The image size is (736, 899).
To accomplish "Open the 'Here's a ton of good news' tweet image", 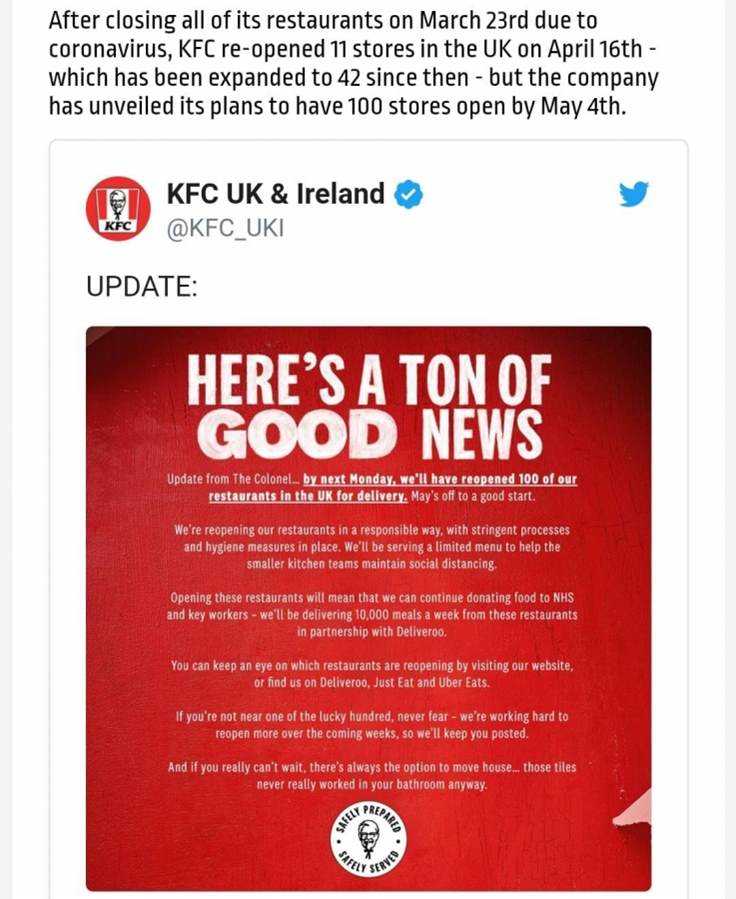I will click(x=368, y=607).
